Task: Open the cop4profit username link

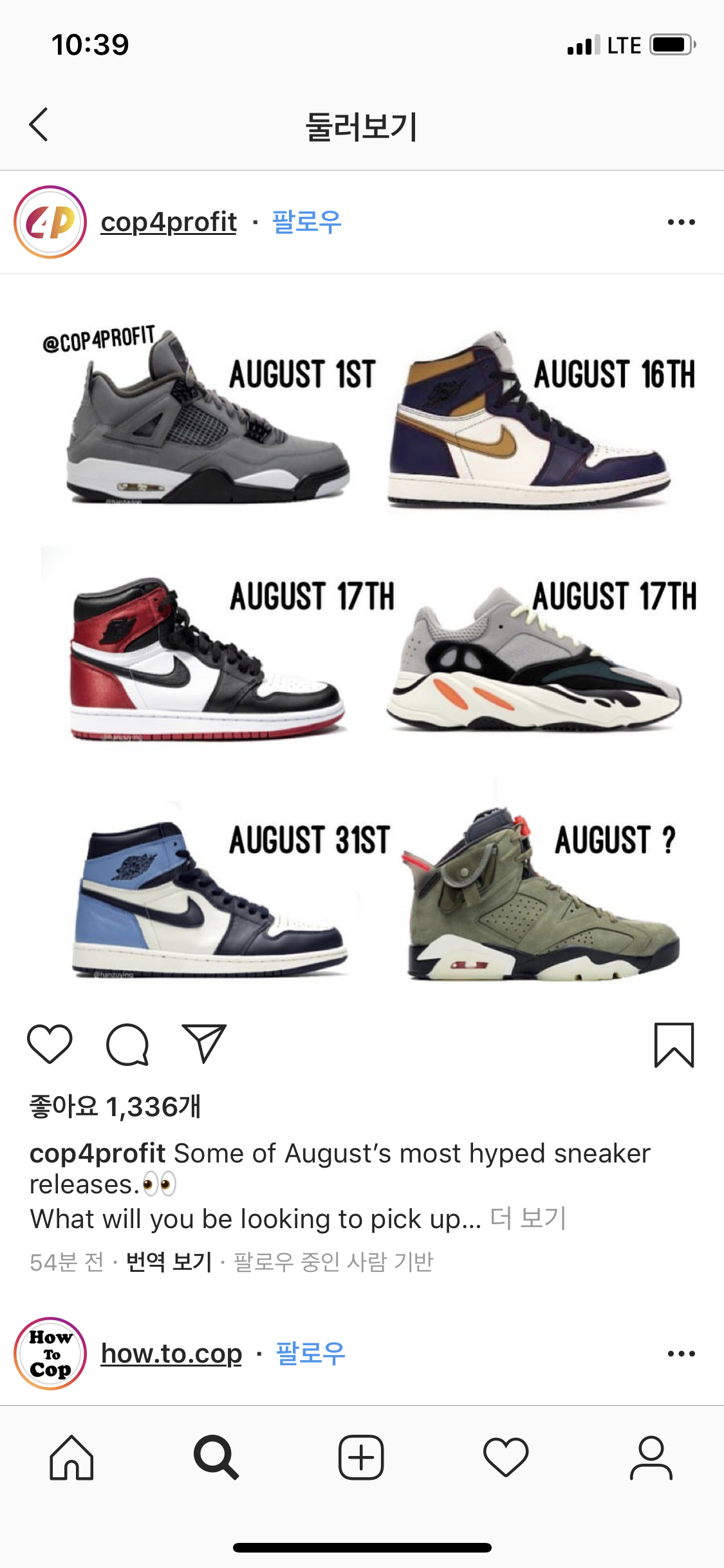Action: [169, 222]
